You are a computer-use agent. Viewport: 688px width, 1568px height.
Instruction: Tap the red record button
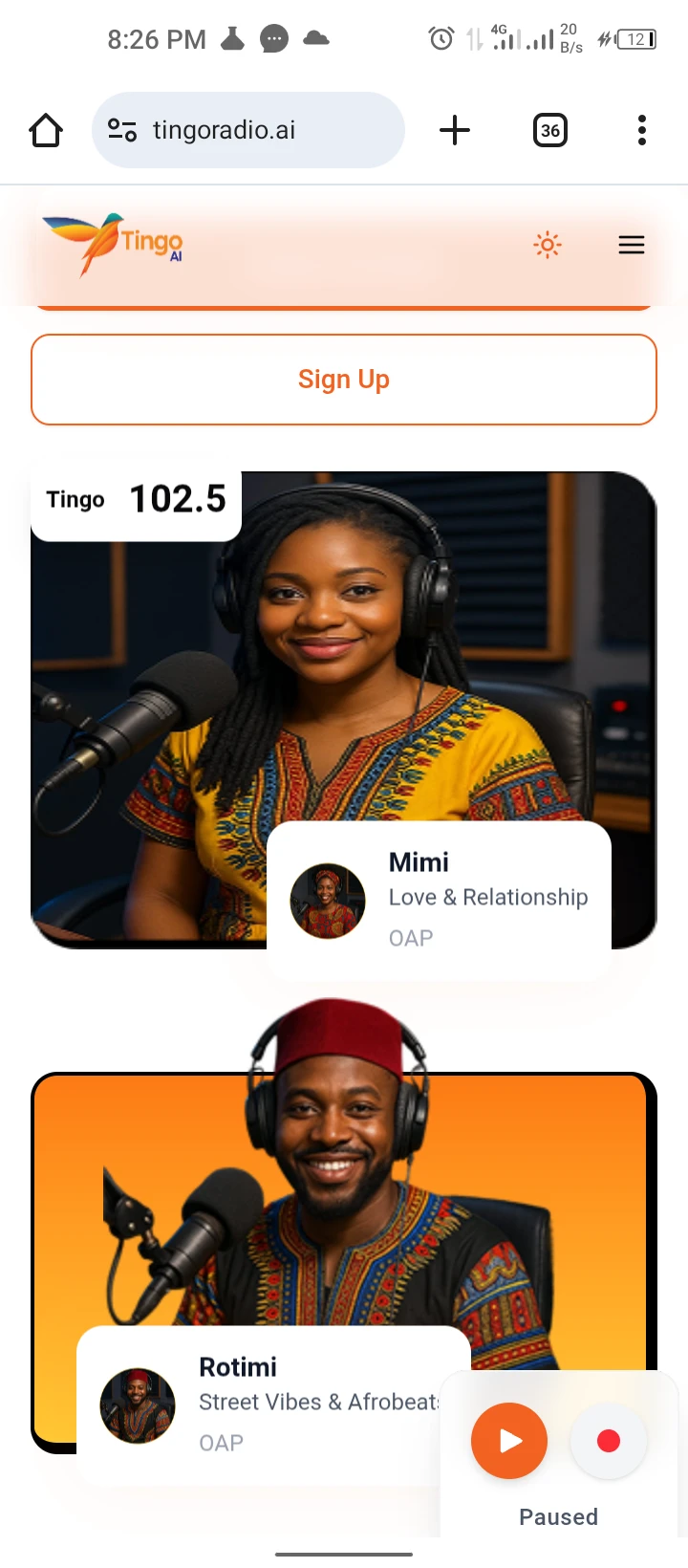pyautogui.click(x=609, y=1441)
